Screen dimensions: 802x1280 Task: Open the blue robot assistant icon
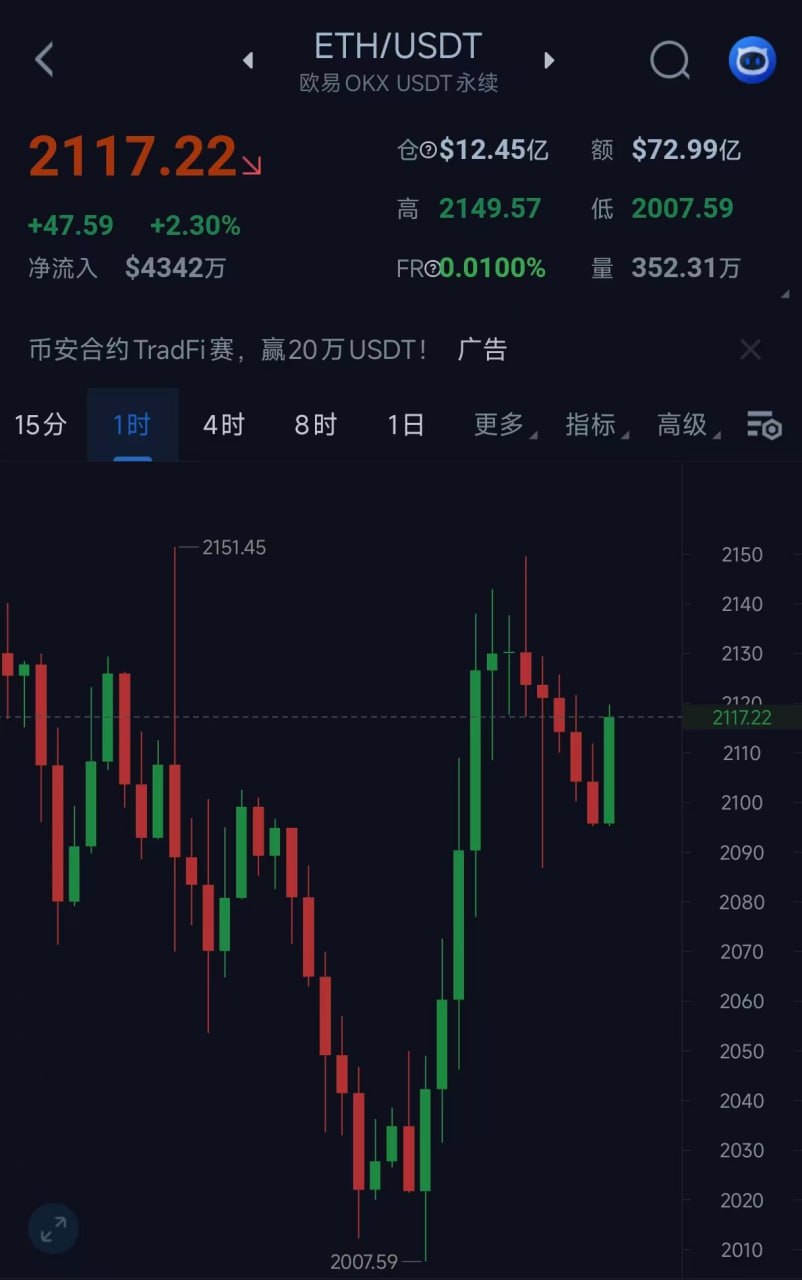tap(752, 61)
